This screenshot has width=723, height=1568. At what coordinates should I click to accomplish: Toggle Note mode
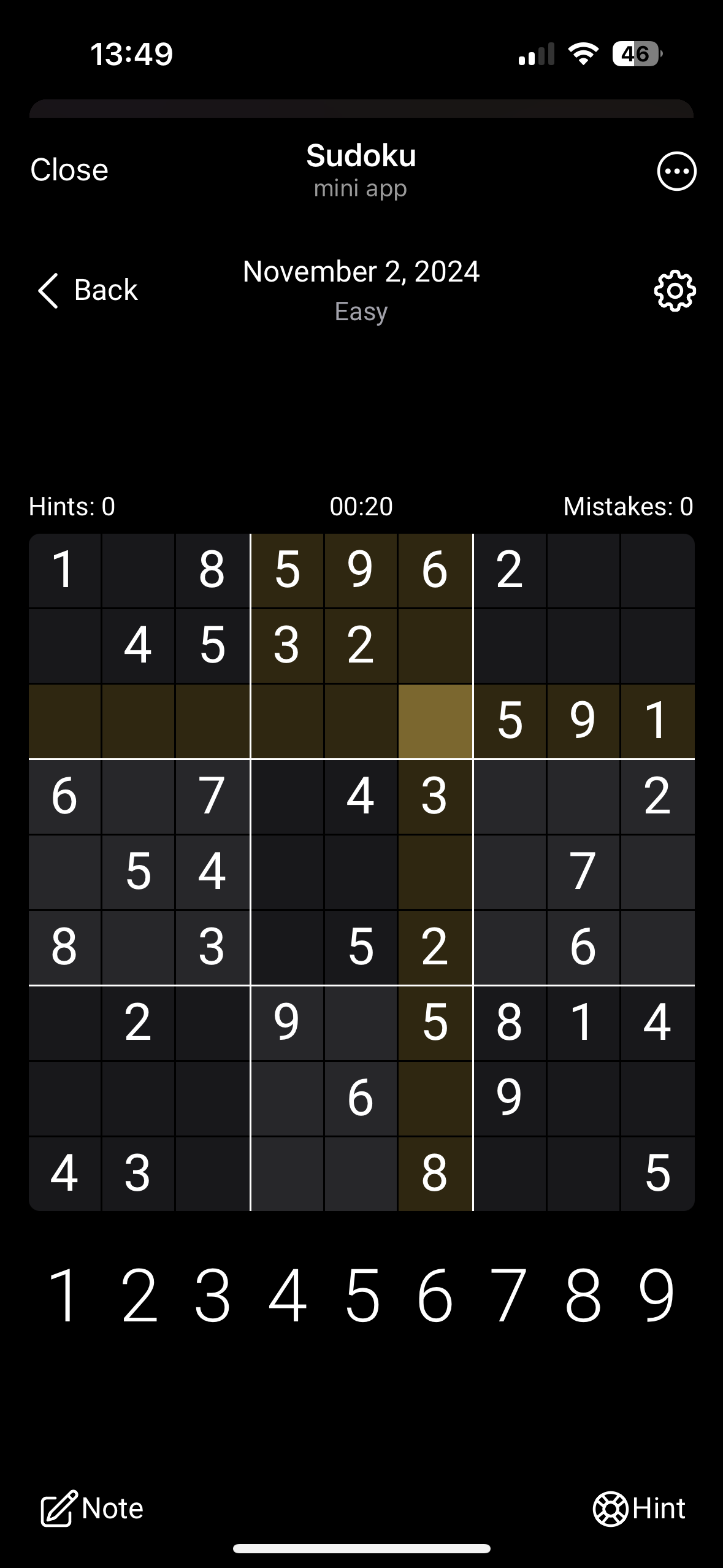[x=92, y=1508]
